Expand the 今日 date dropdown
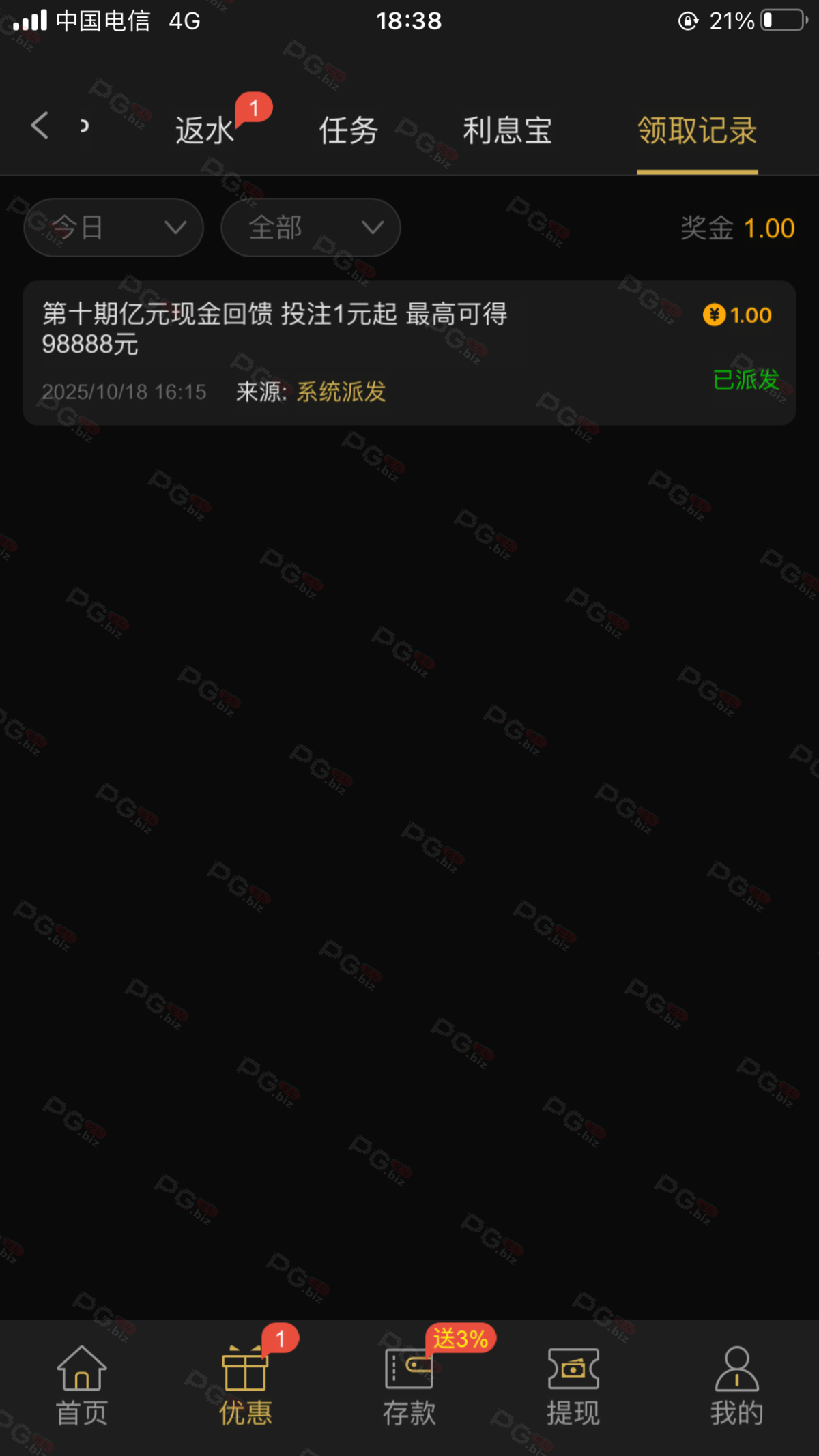Screen dimensions: 819x1456 point(113,228)
